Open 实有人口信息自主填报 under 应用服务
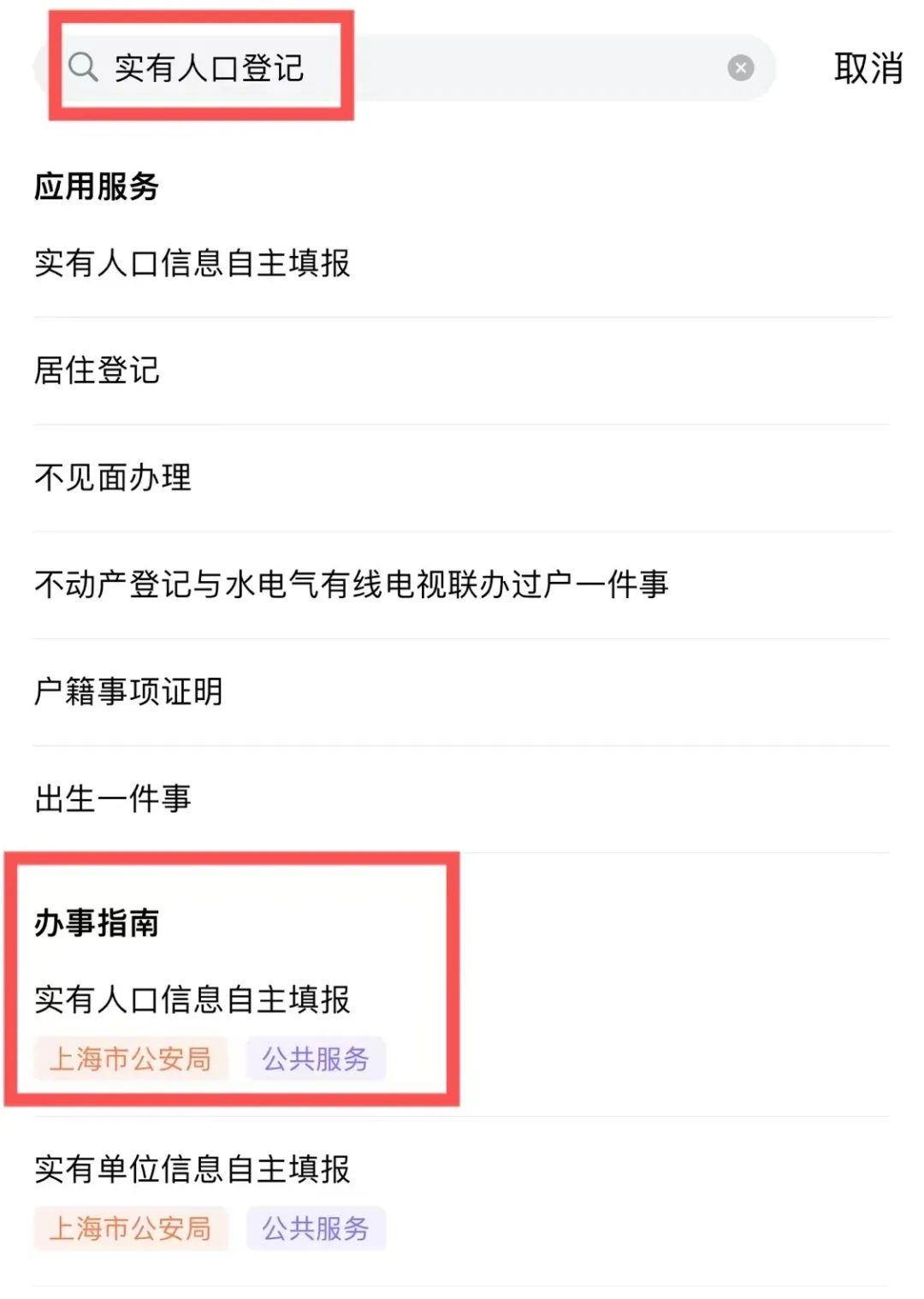The width and height of the screenshot is (924, 1299). pos(192,264)
